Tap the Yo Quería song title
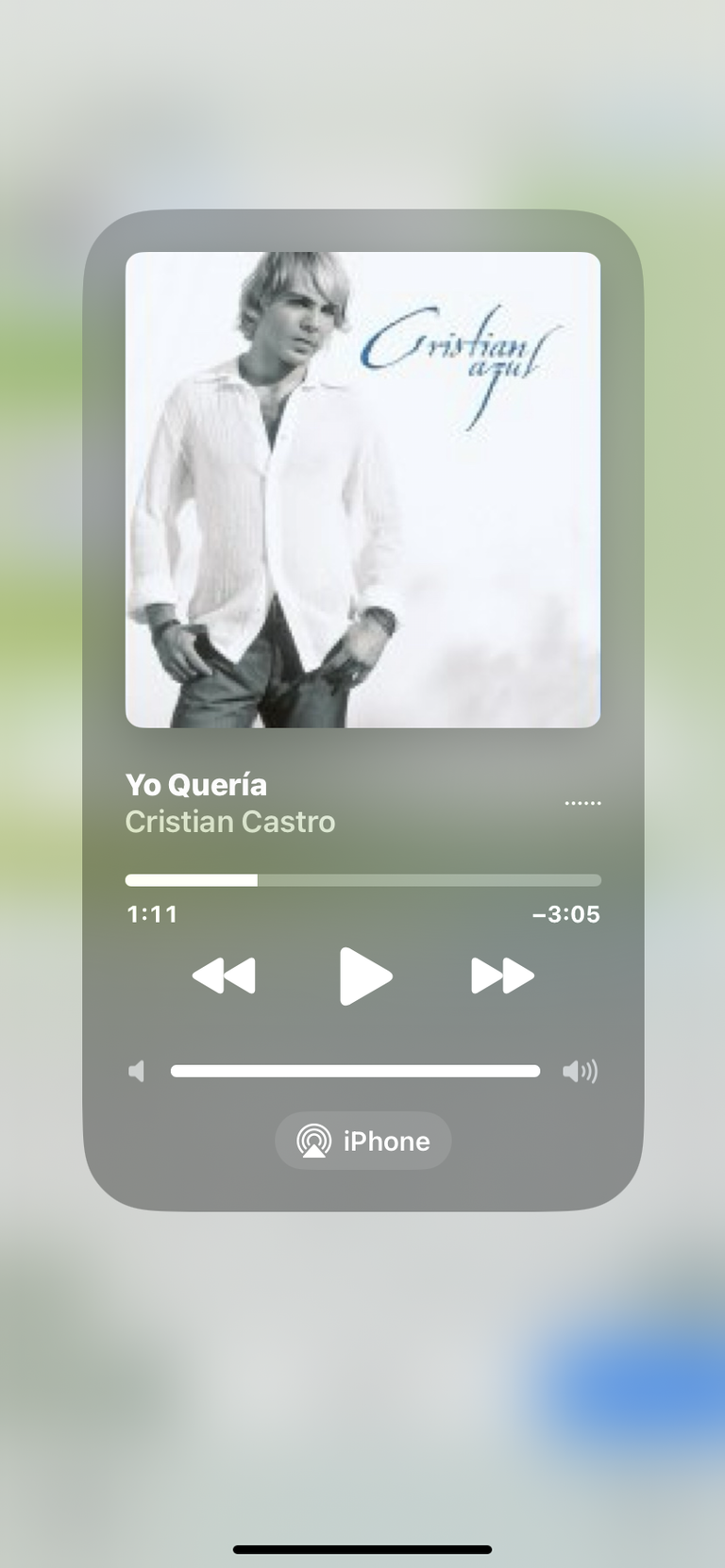This screenshot has width=725, height=1568. [196, 785]
